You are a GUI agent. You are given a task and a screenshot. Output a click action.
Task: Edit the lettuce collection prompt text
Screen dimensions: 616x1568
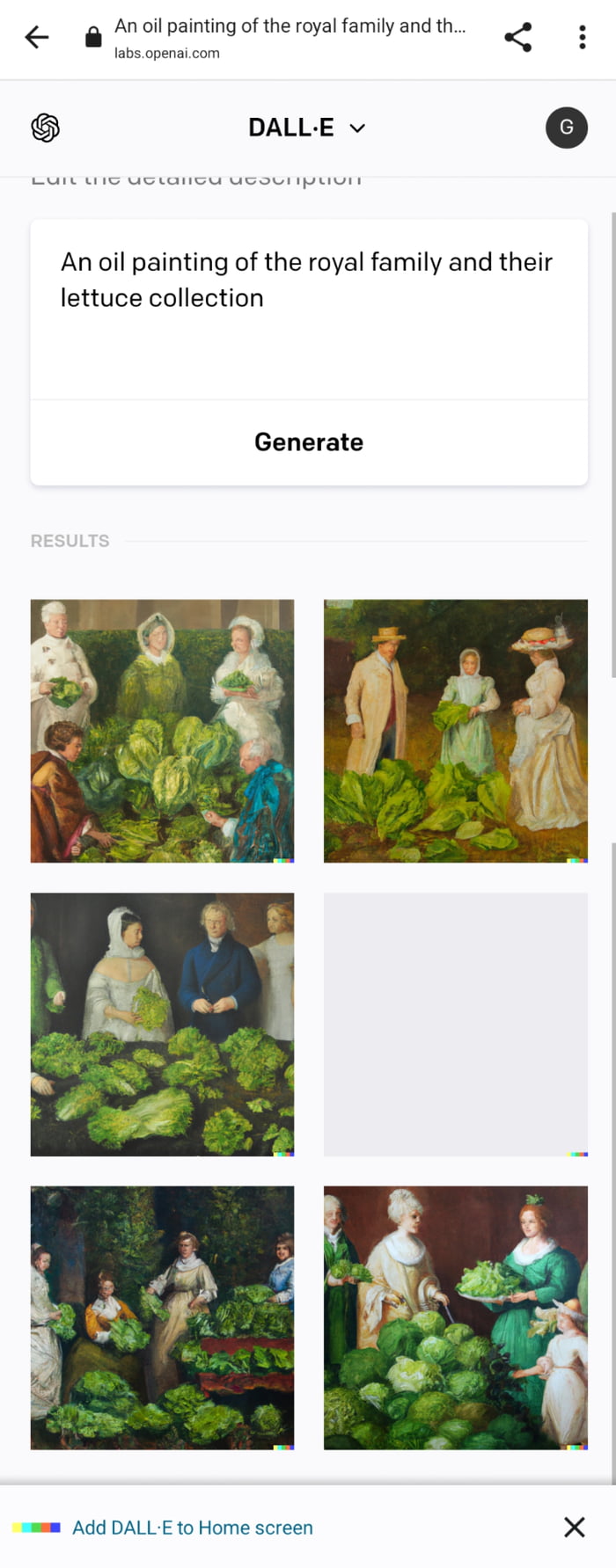coord(308,281)
